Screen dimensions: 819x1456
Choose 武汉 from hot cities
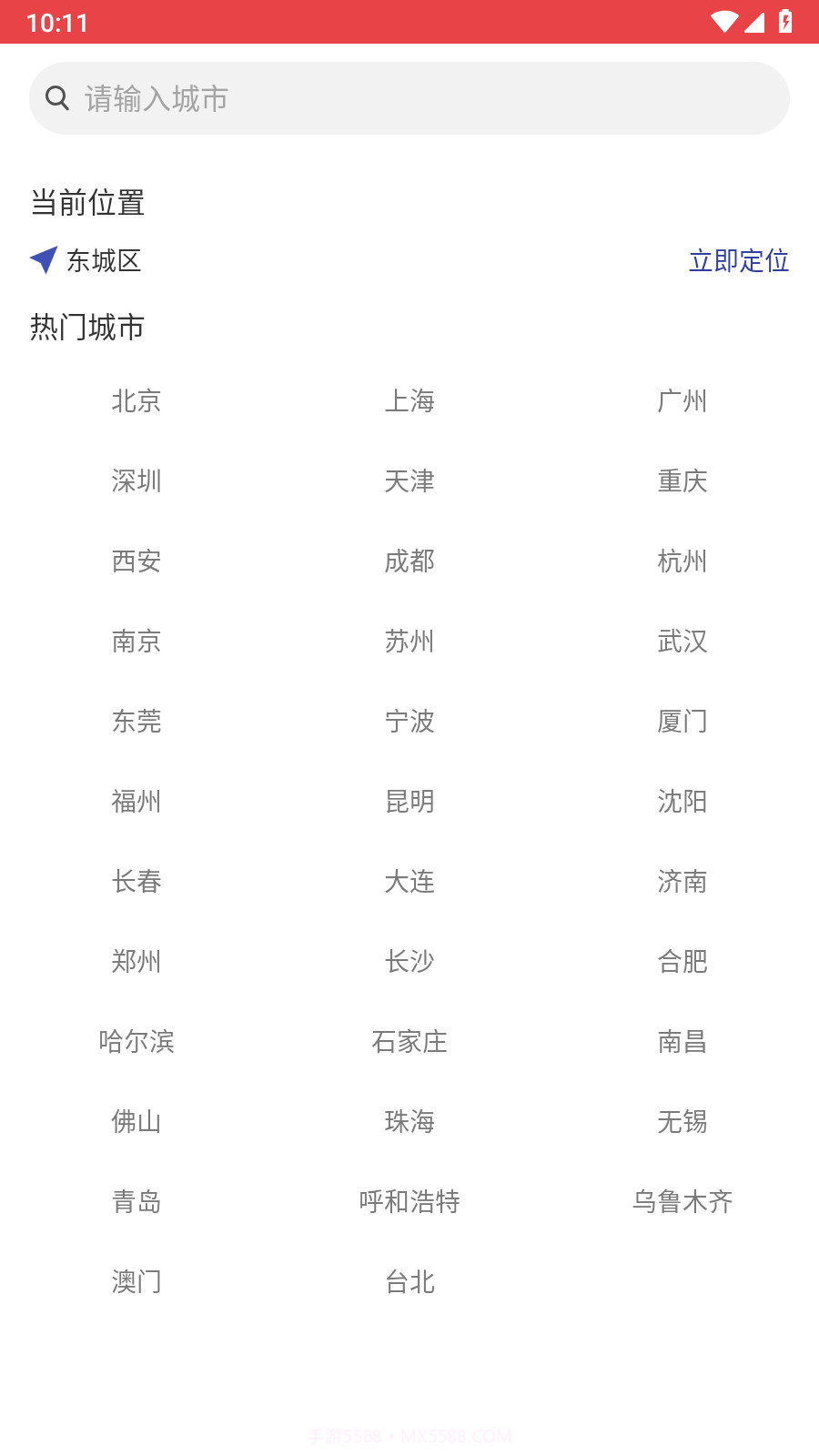(x=682, y=642)
